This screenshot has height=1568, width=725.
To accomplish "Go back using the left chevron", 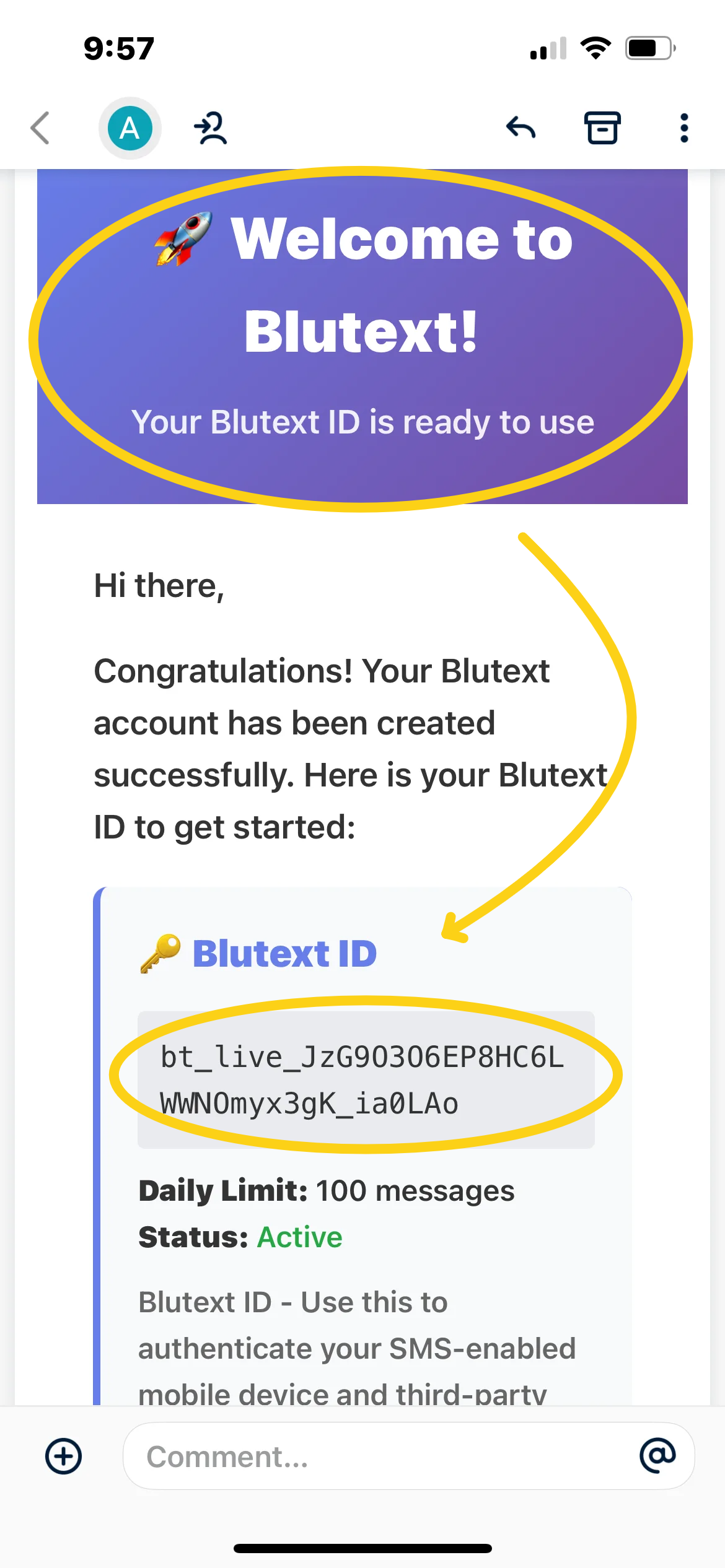I will click(40, 128).
